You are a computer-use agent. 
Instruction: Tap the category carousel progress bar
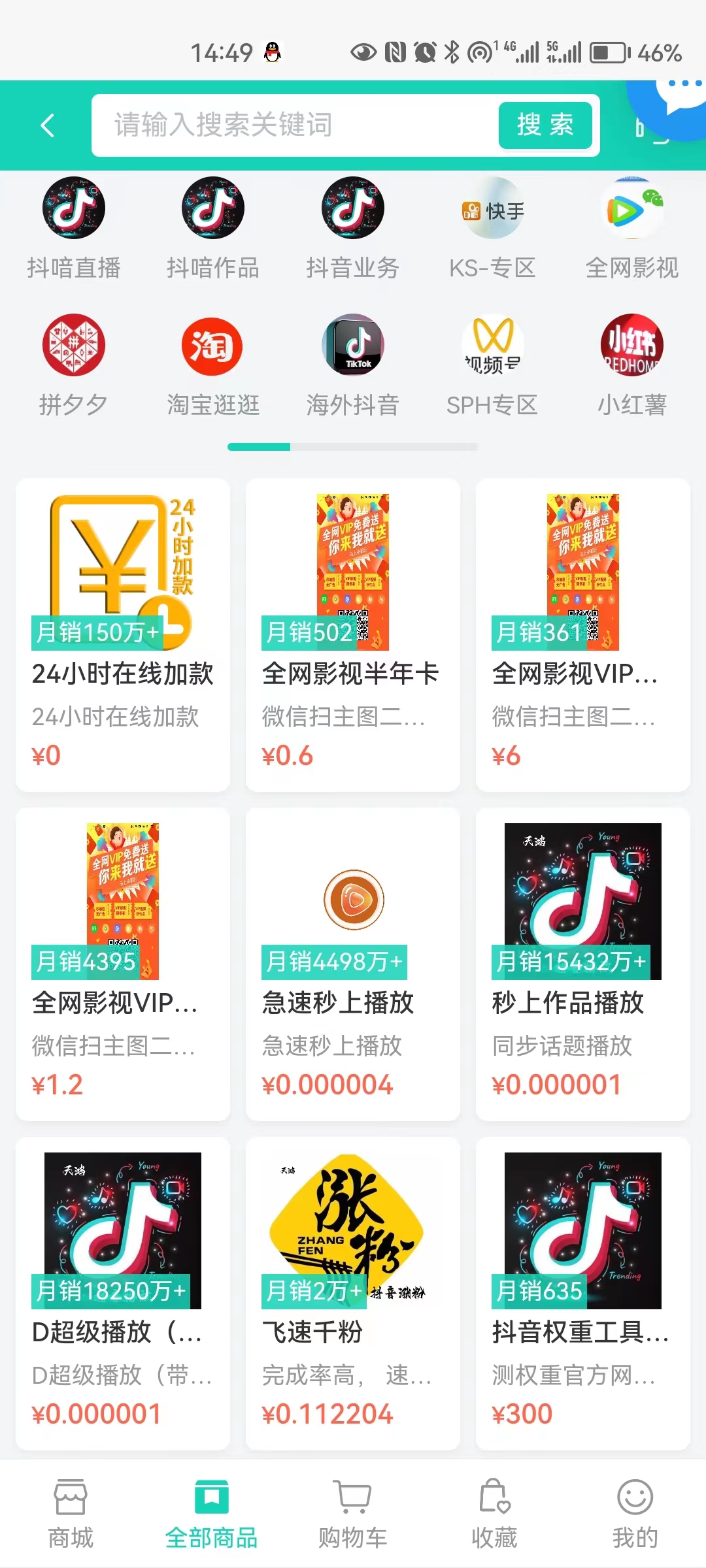pos(353,447)
